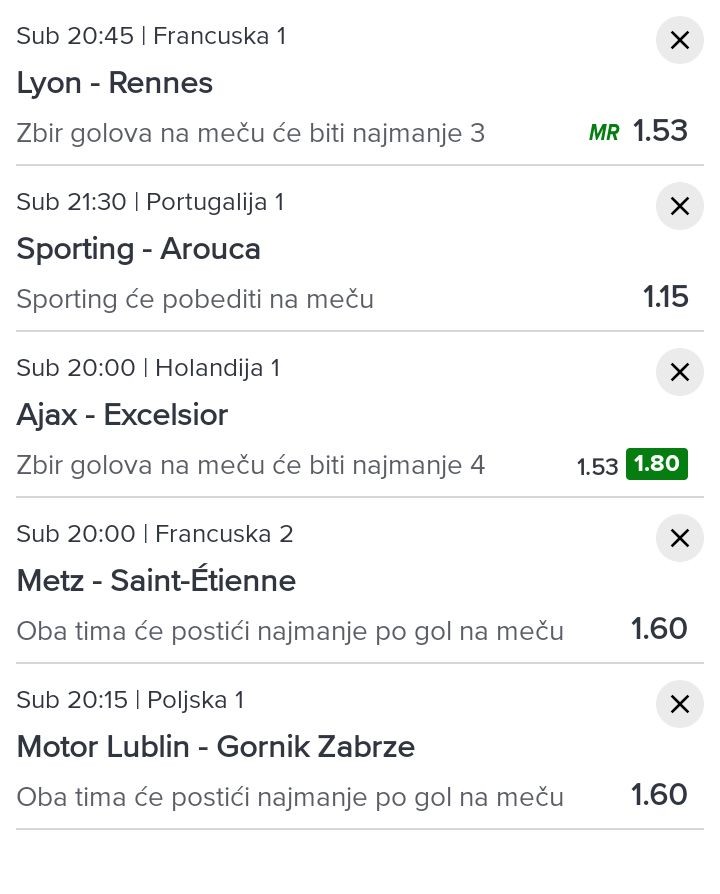Viewport: 720px width, 894px height.
Task: Remove the Lyon - Rennes bet
Action: pyautogui.click(x=680, y=40)
